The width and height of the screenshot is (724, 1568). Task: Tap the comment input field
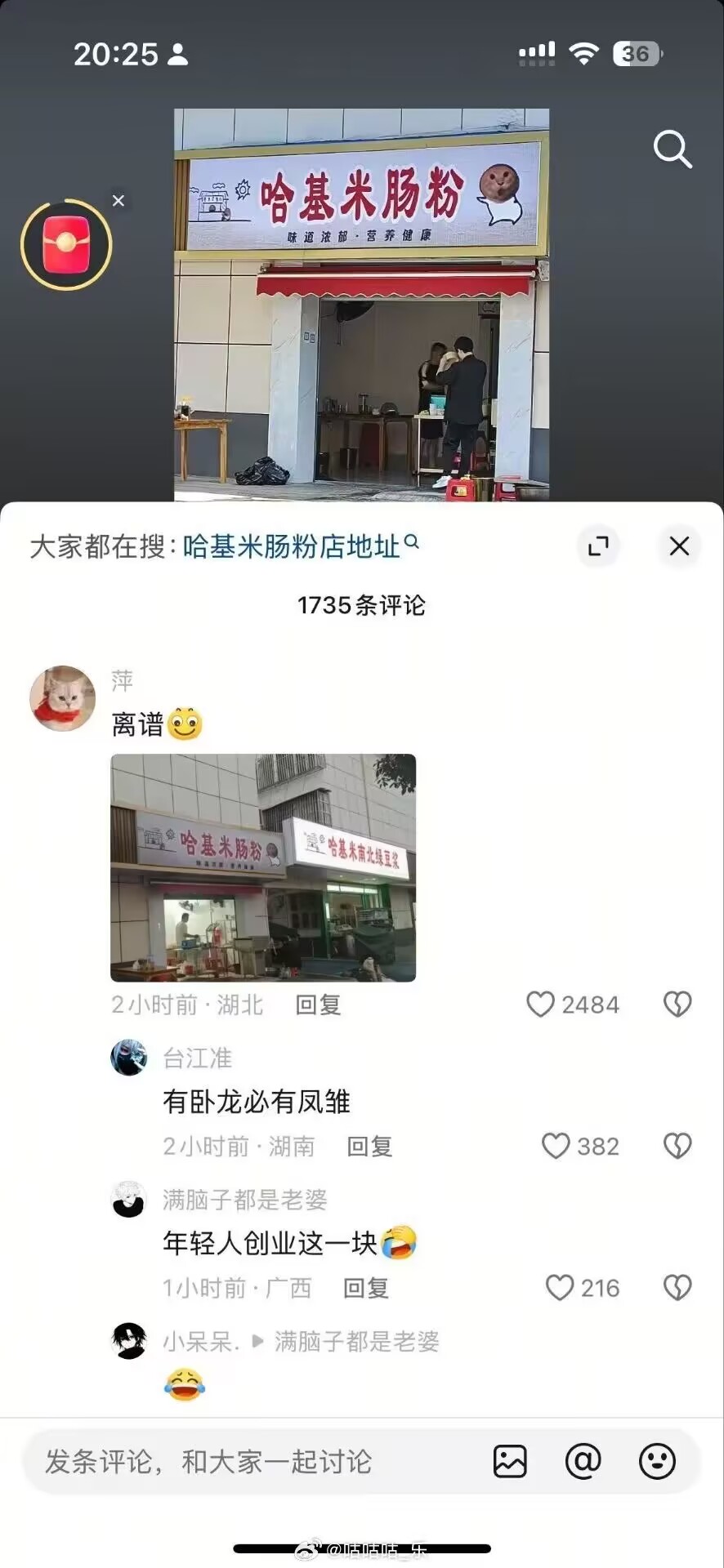245,1462
